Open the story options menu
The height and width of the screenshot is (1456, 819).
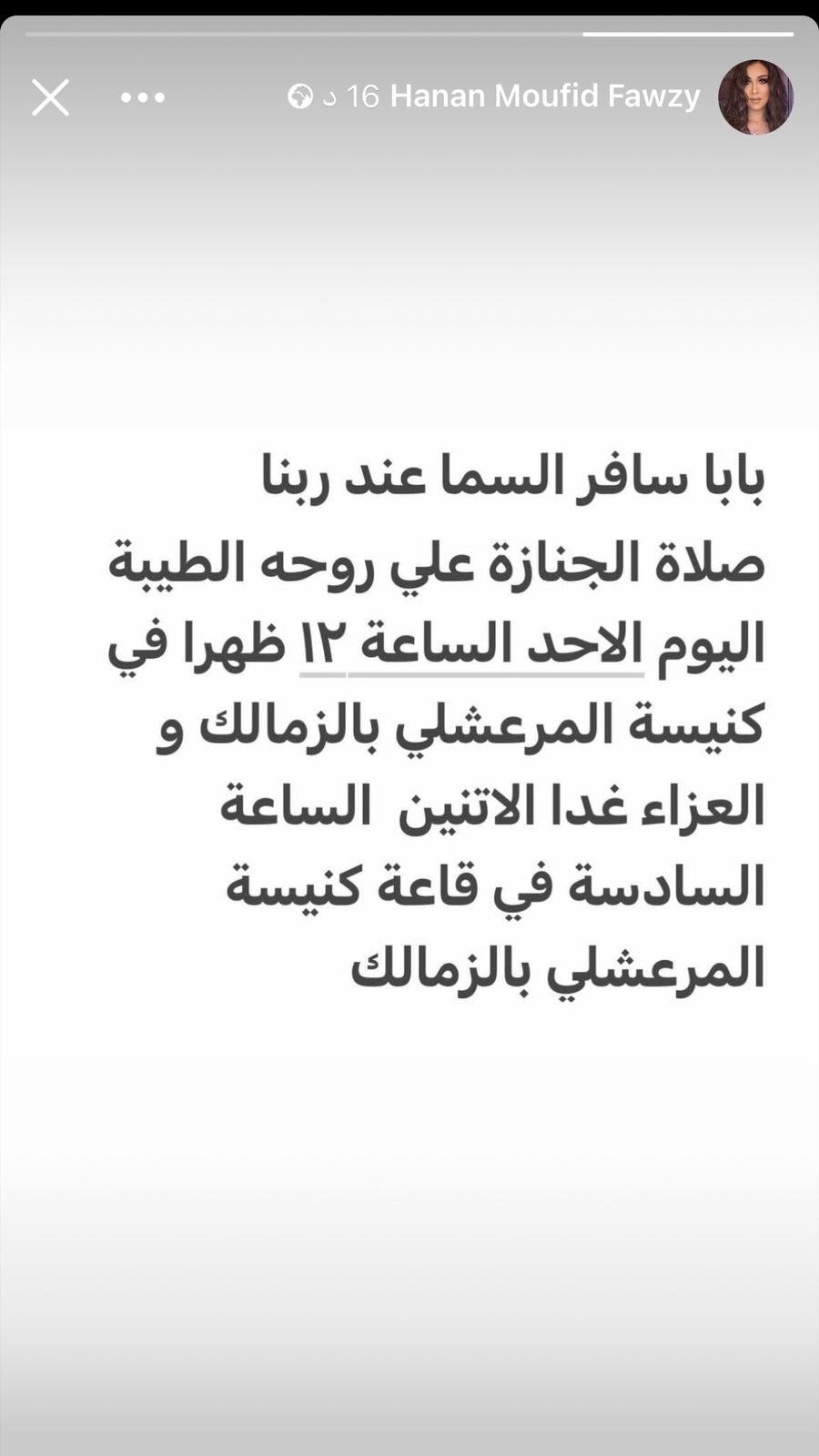(x=143, y=97)
